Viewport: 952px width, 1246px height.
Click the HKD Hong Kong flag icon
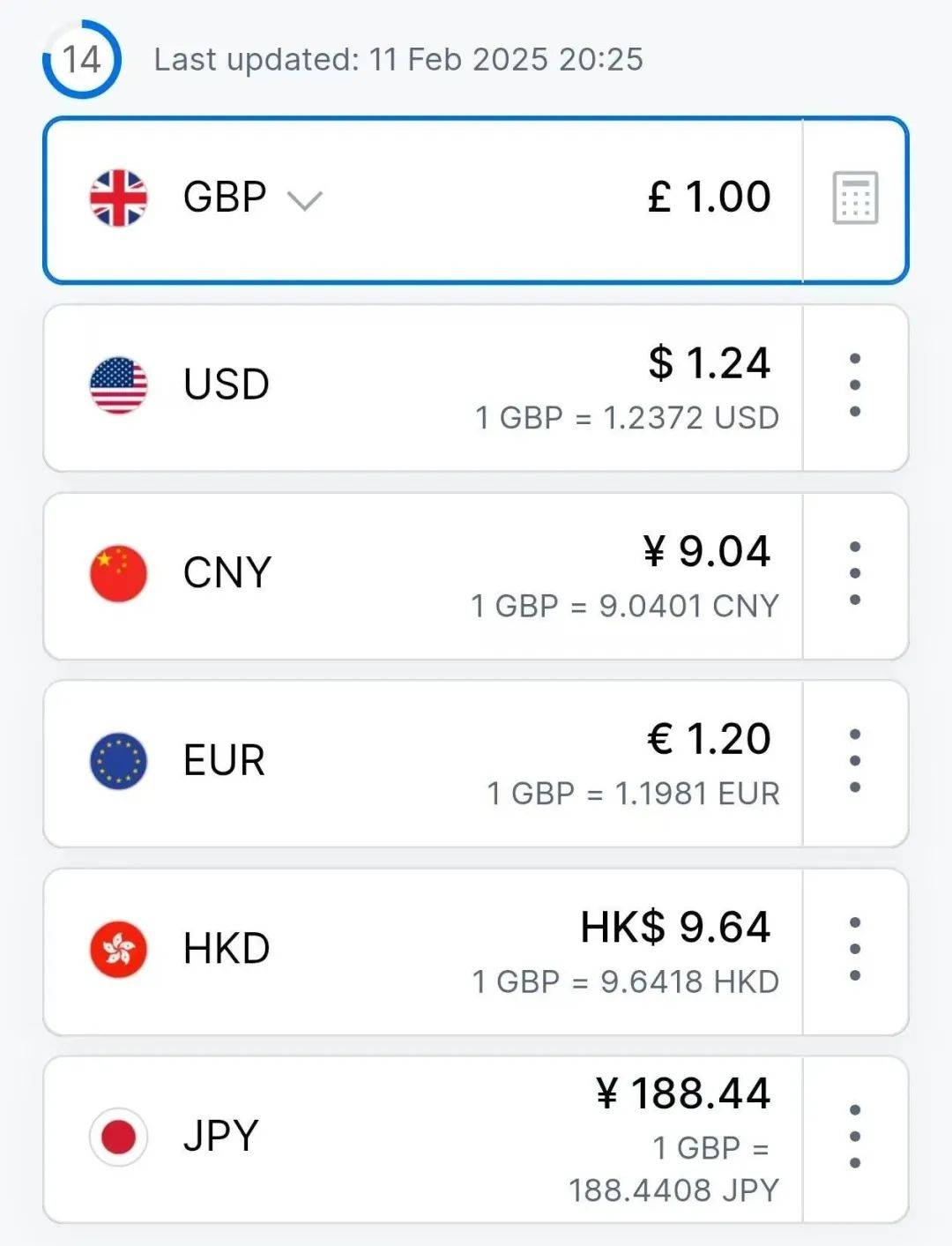117,947
